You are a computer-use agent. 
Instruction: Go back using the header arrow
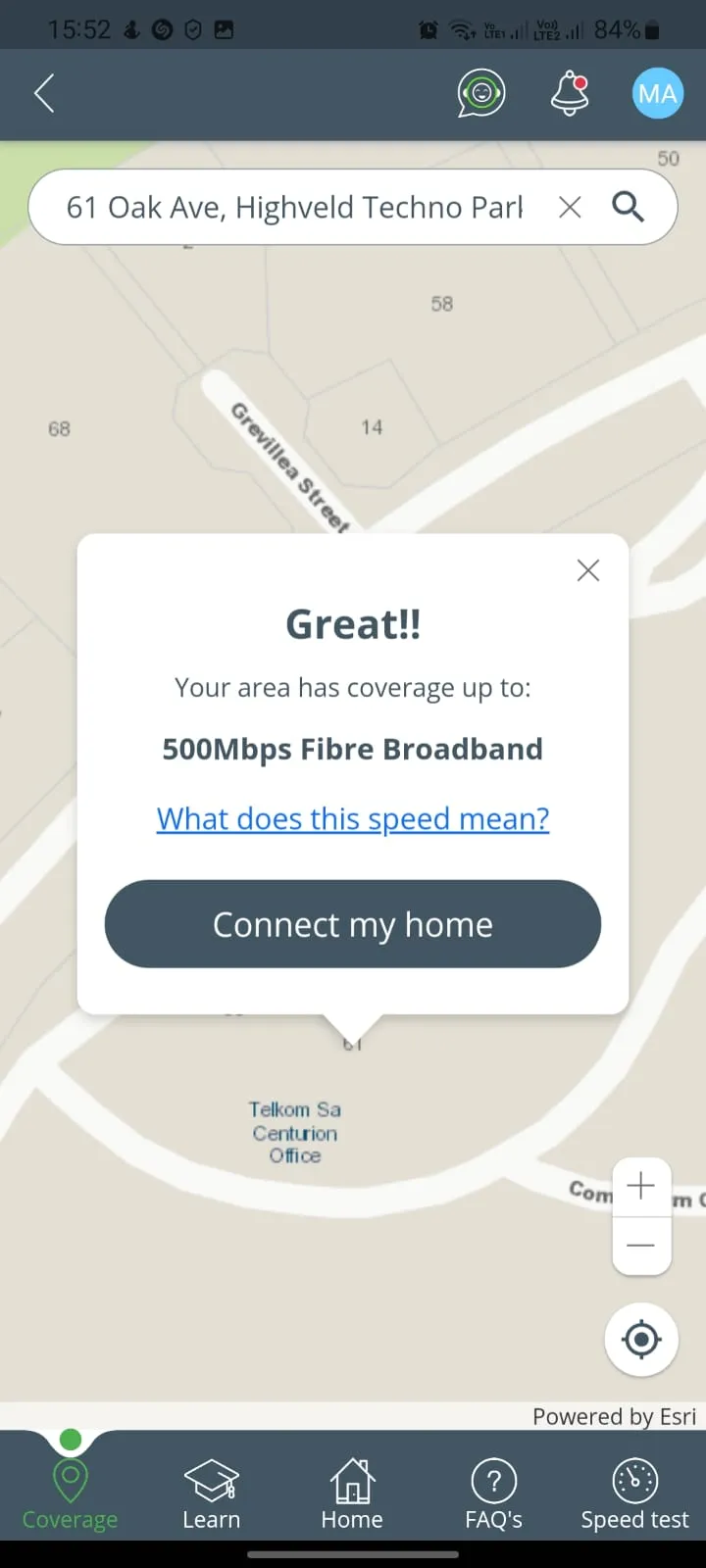44,94
